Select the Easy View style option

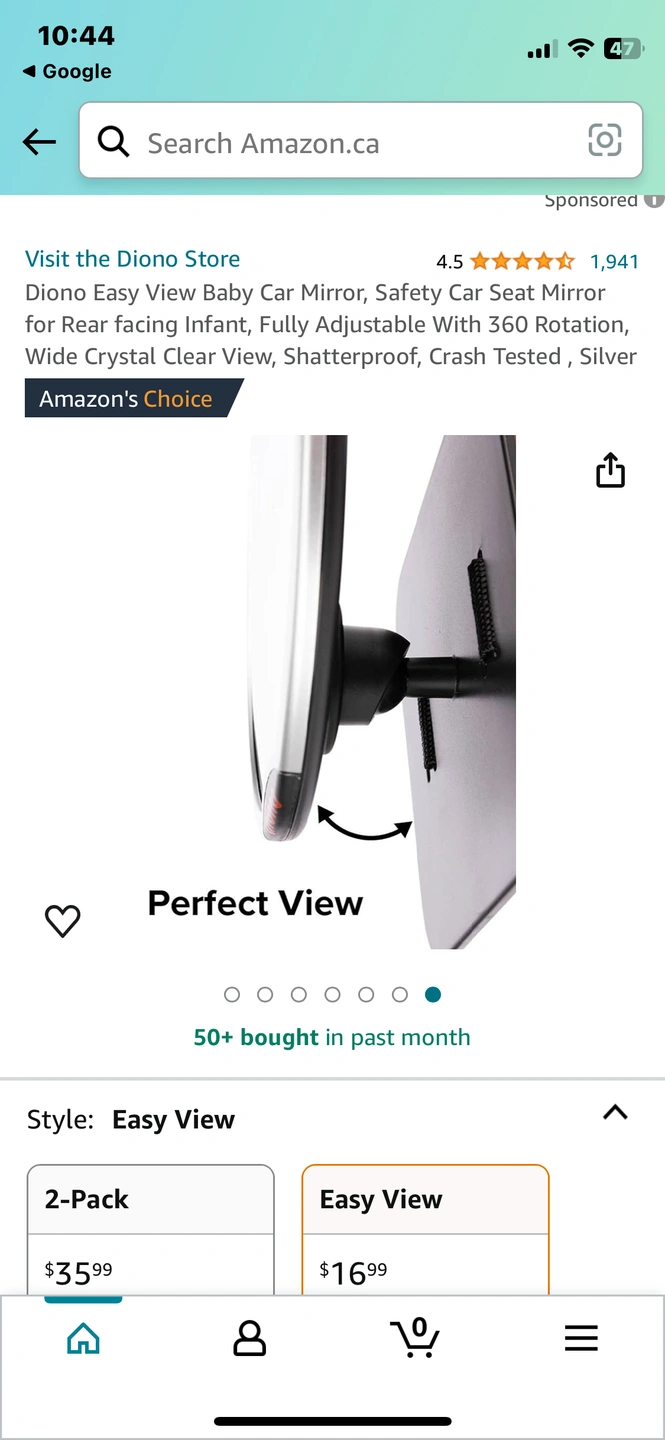coord(425,1230)
